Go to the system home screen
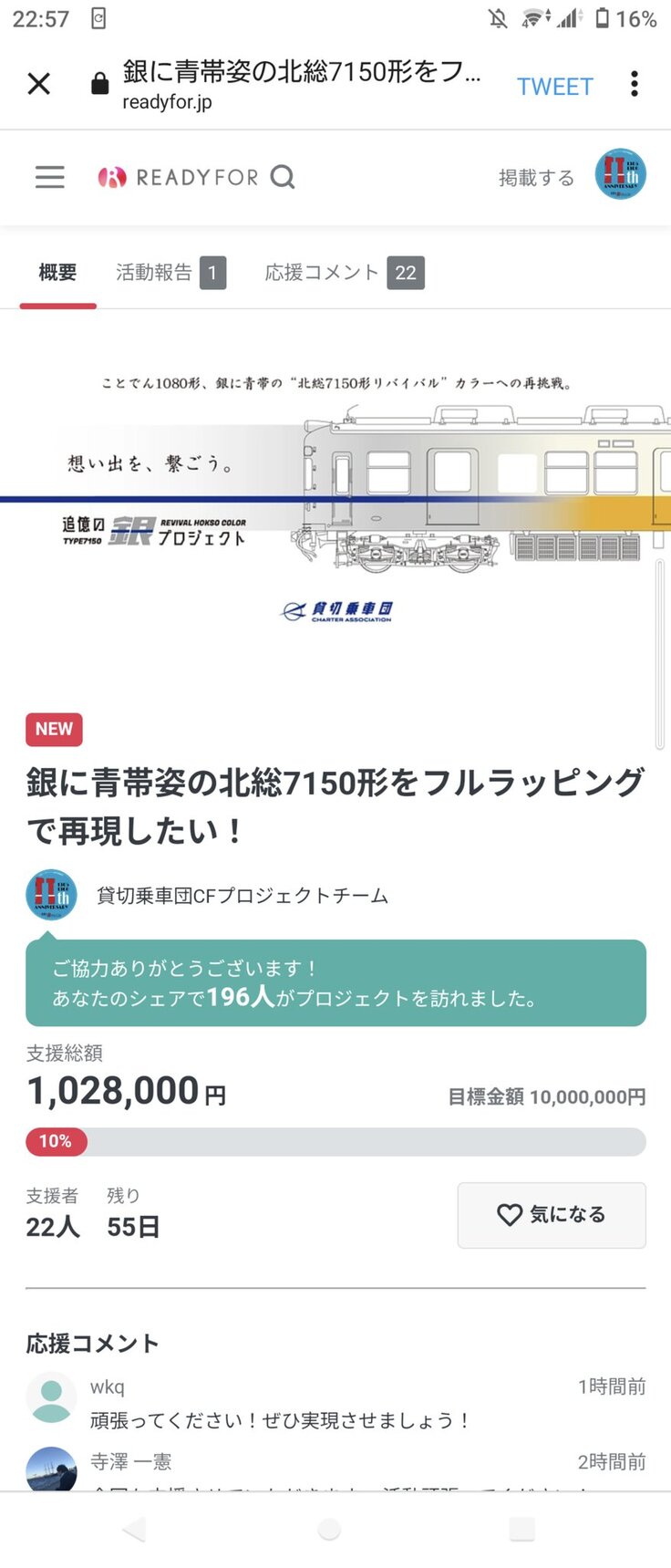This screenshot has width=671, height=1568. tap(330, 1530)
